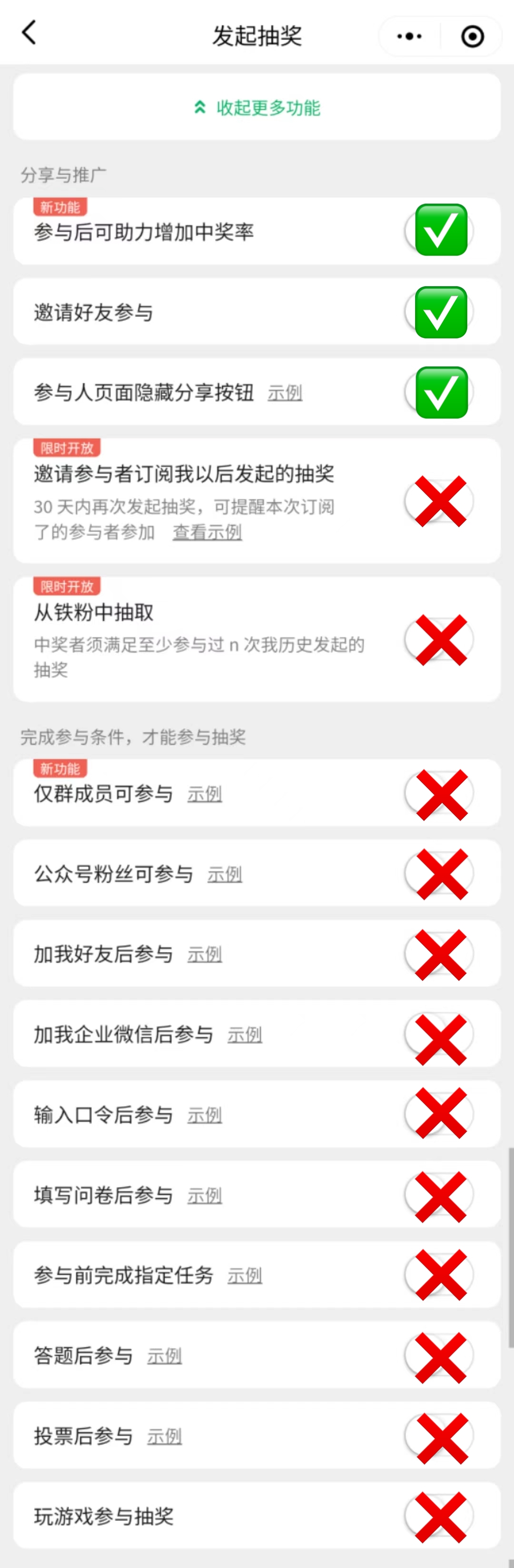Toggle on 输入口令后参与
Image resolution: width=514 pixels, height=1568 pixels.
(x=439, y=1114)
